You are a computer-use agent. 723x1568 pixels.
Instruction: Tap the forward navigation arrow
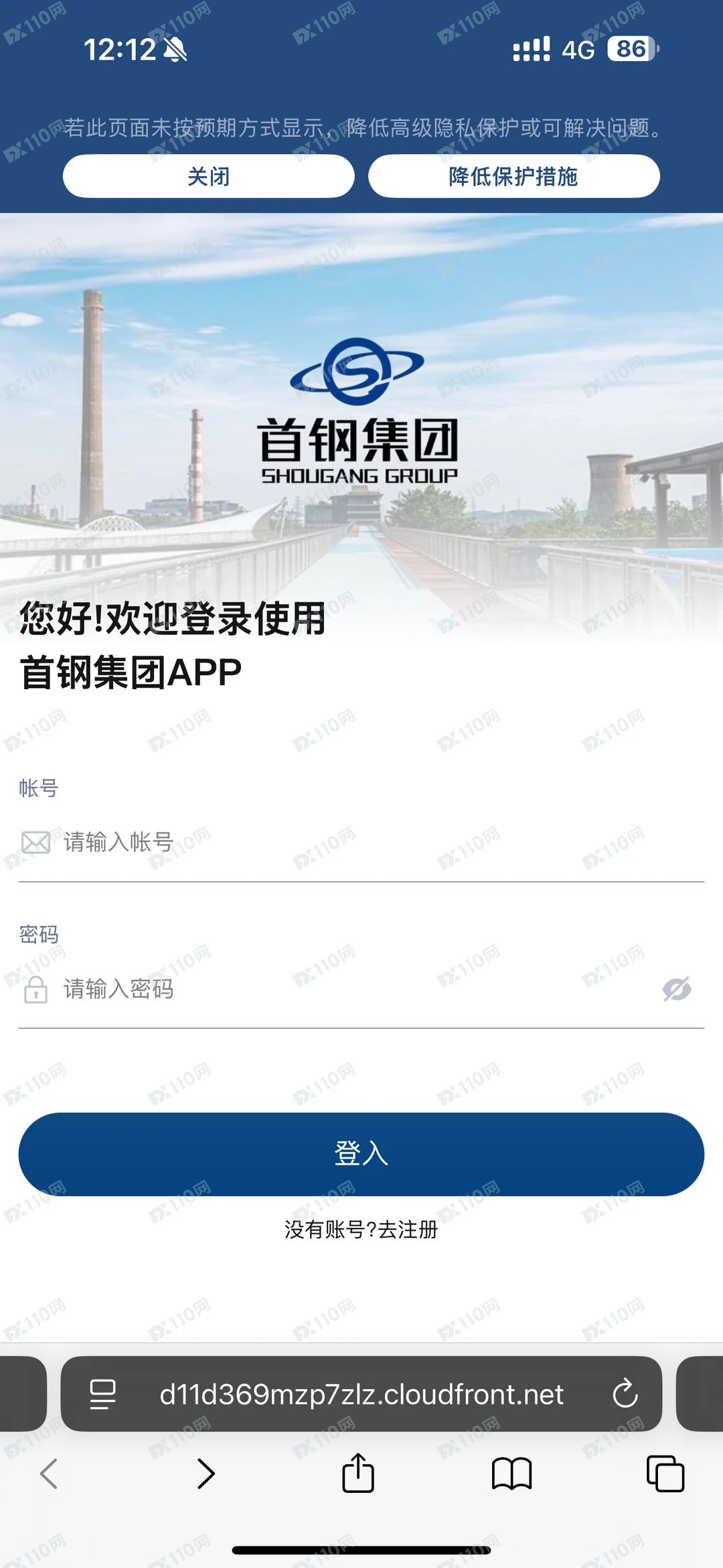click(205, 1472)
